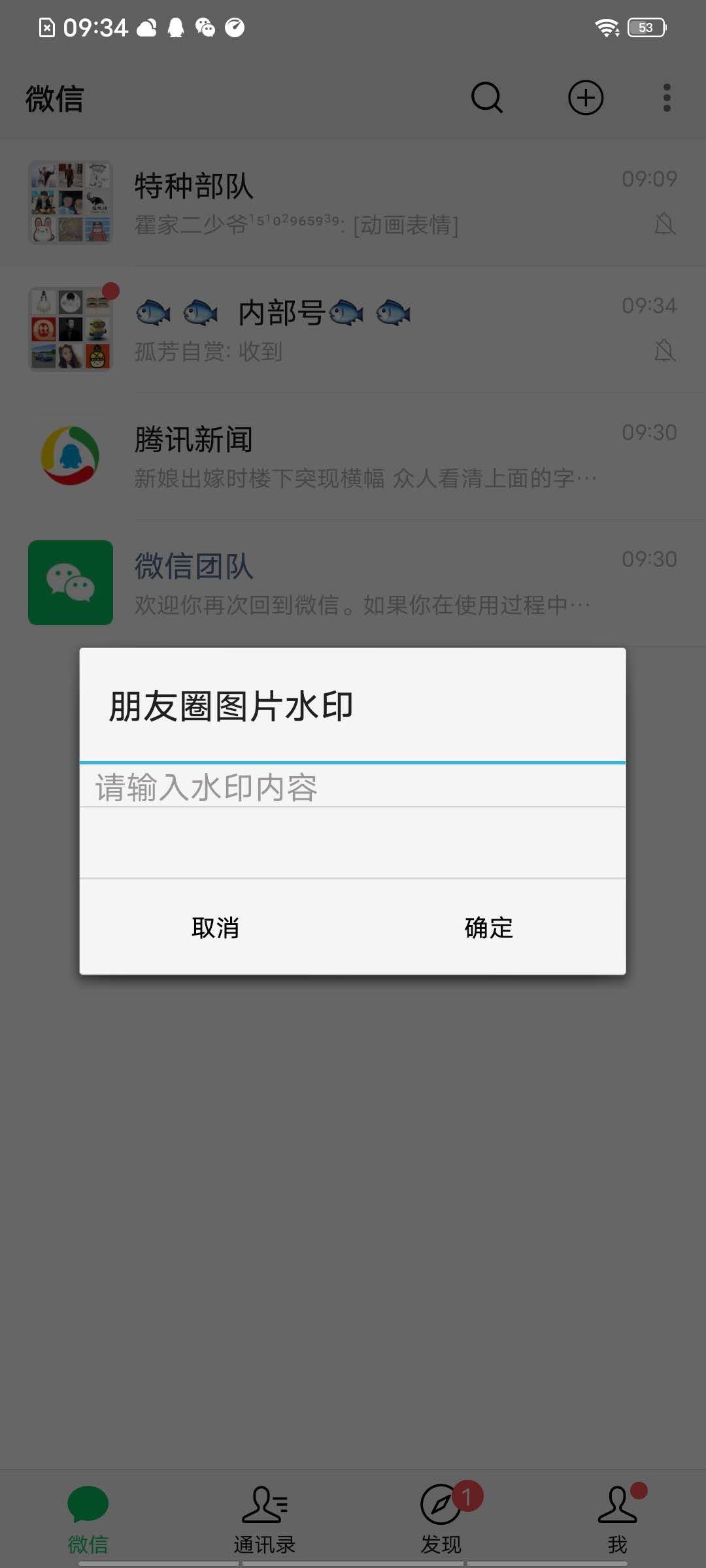Image resolution: width=706 pixels, height=1568 pixels.
Task: Select the 微信 chats tab
Action: [88, 1520]
